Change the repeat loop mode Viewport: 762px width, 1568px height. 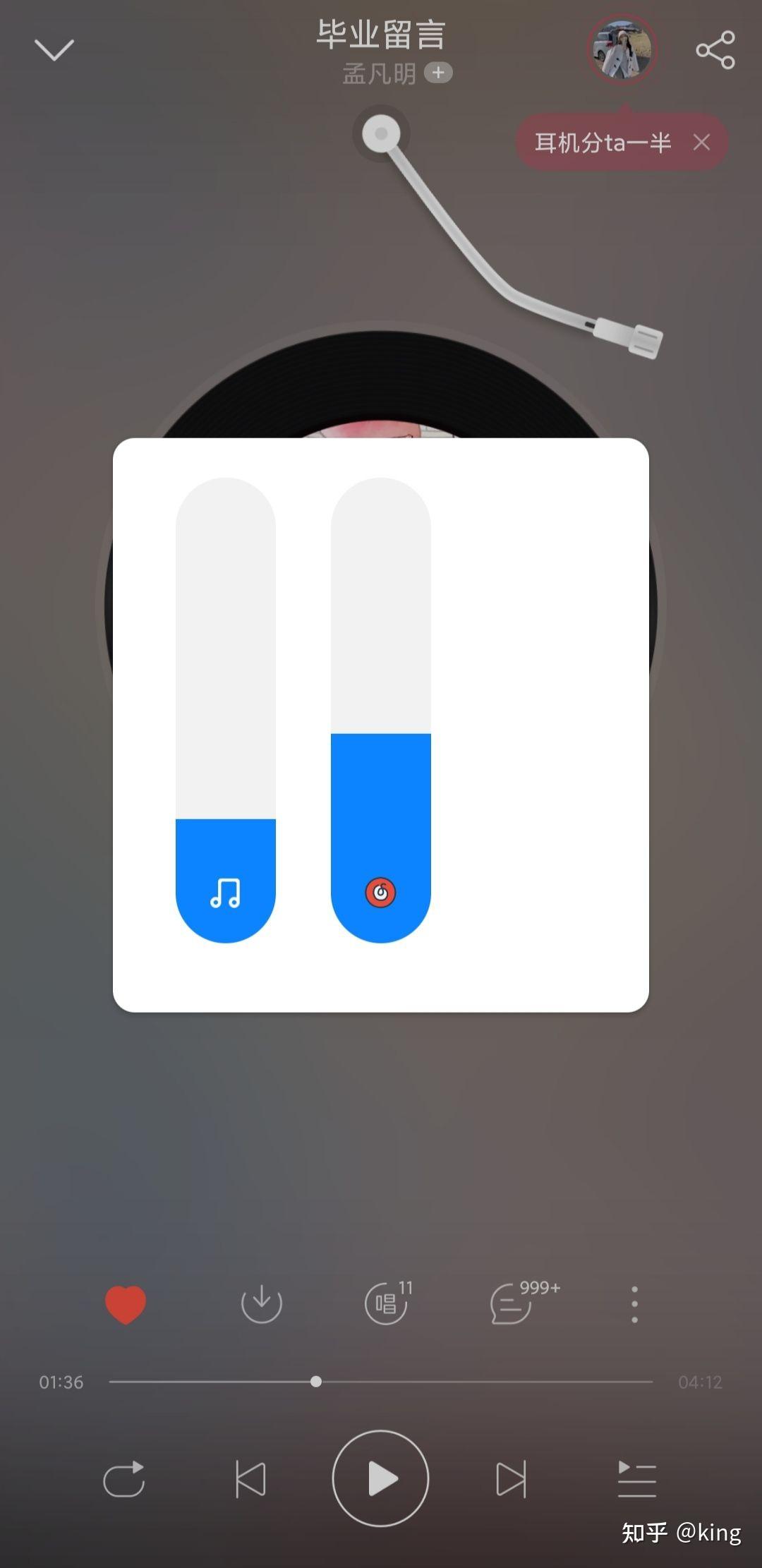[124, 1479]
